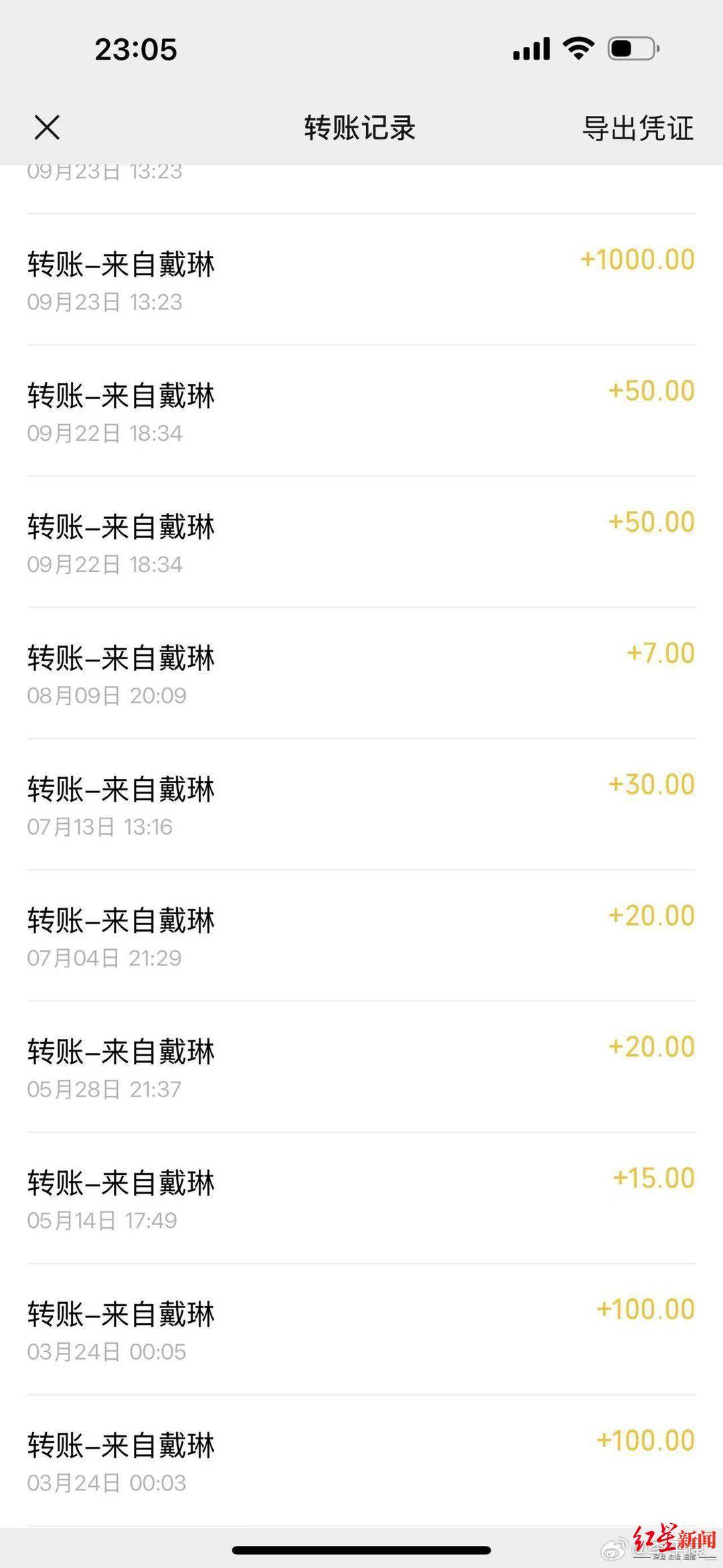
Task: Select the +30.00 transfer from 07月13日
Action: click(x=361, y=800)
